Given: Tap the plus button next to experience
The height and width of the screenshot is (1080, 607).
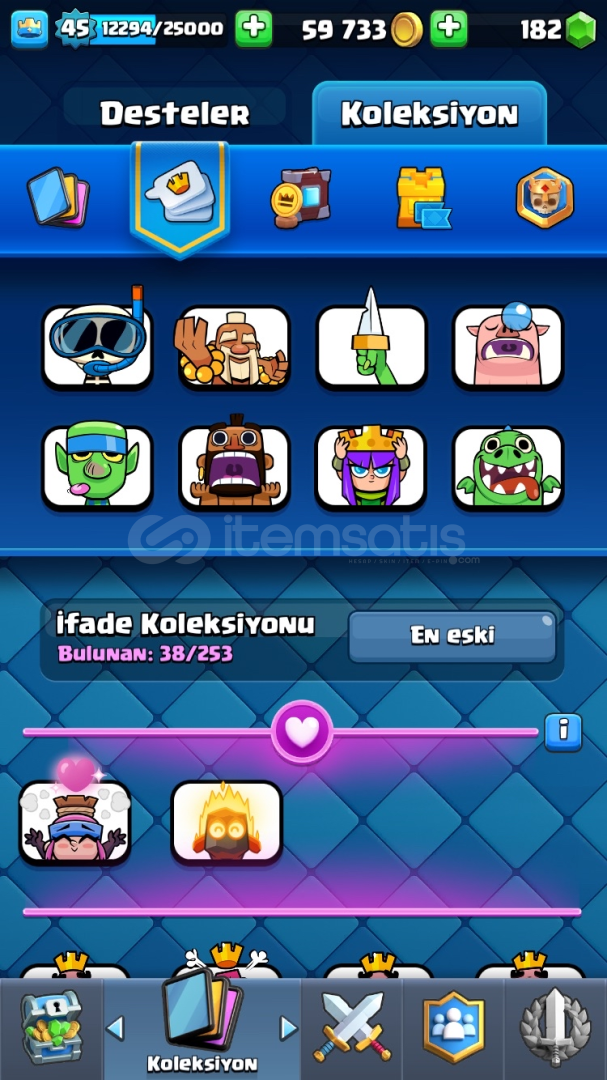Looking at the screenshot, I should [x=254, y=29].
